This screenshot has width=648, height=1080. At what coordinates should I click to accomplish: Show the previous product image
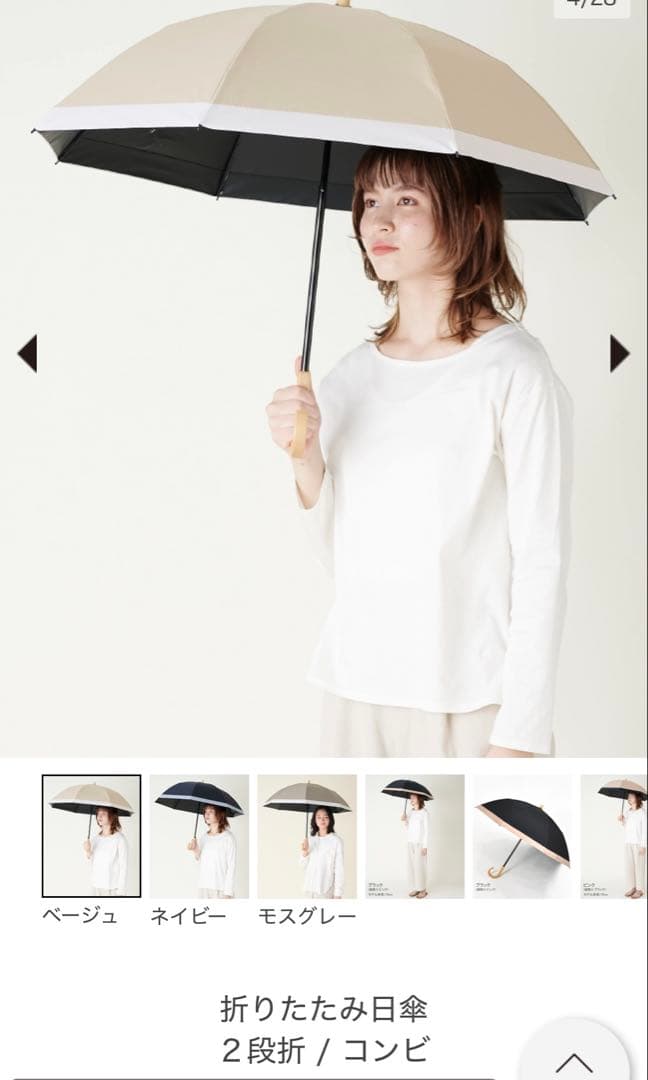[x=27, y=353]
